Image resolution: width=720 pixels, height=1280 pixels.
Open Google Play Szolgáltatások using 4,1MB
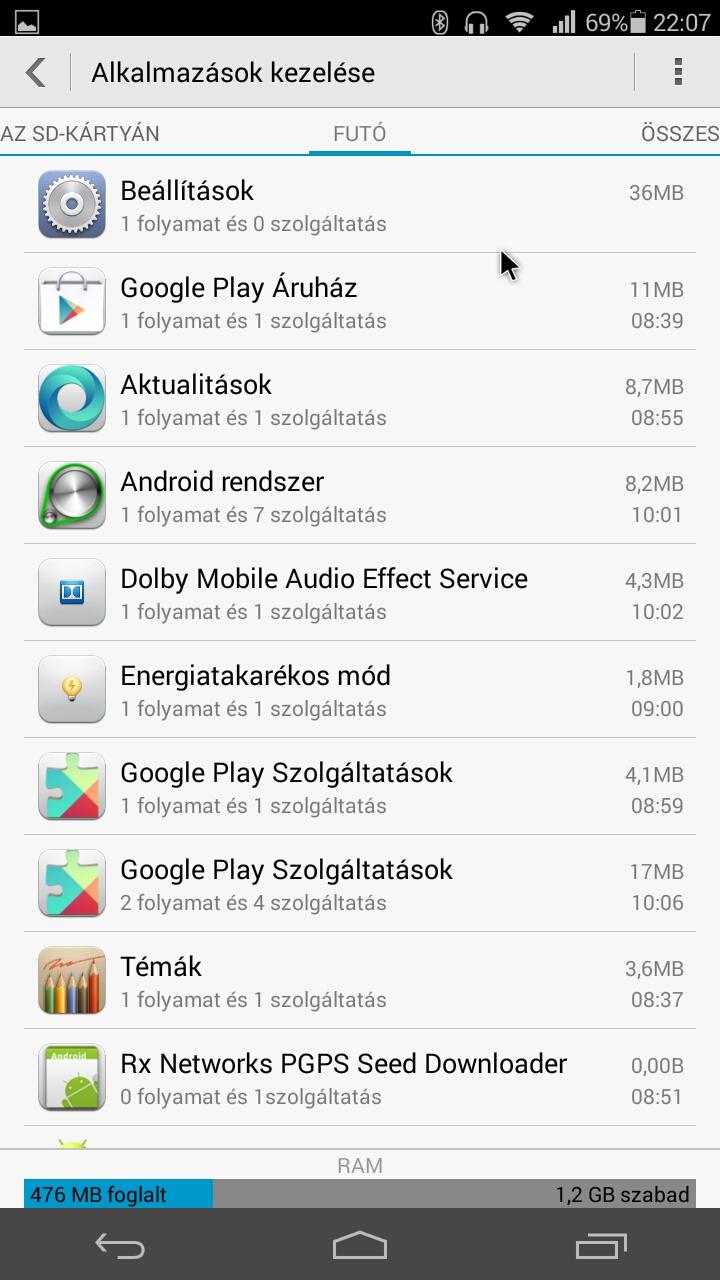[360, 787]
